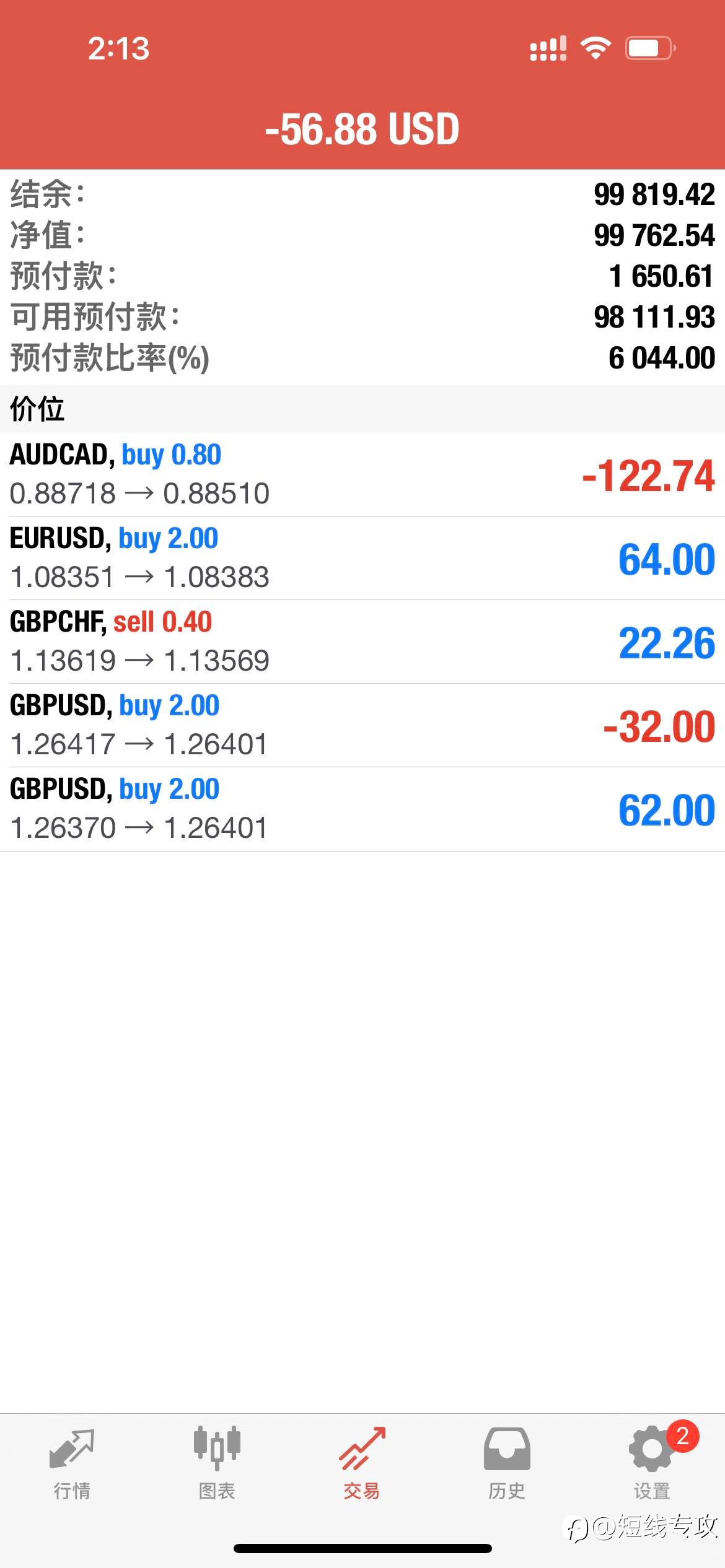Switch to the 图表 chart tab
The height and width of the screenshot is (1568, 725).
click(x=217, y=1464)
